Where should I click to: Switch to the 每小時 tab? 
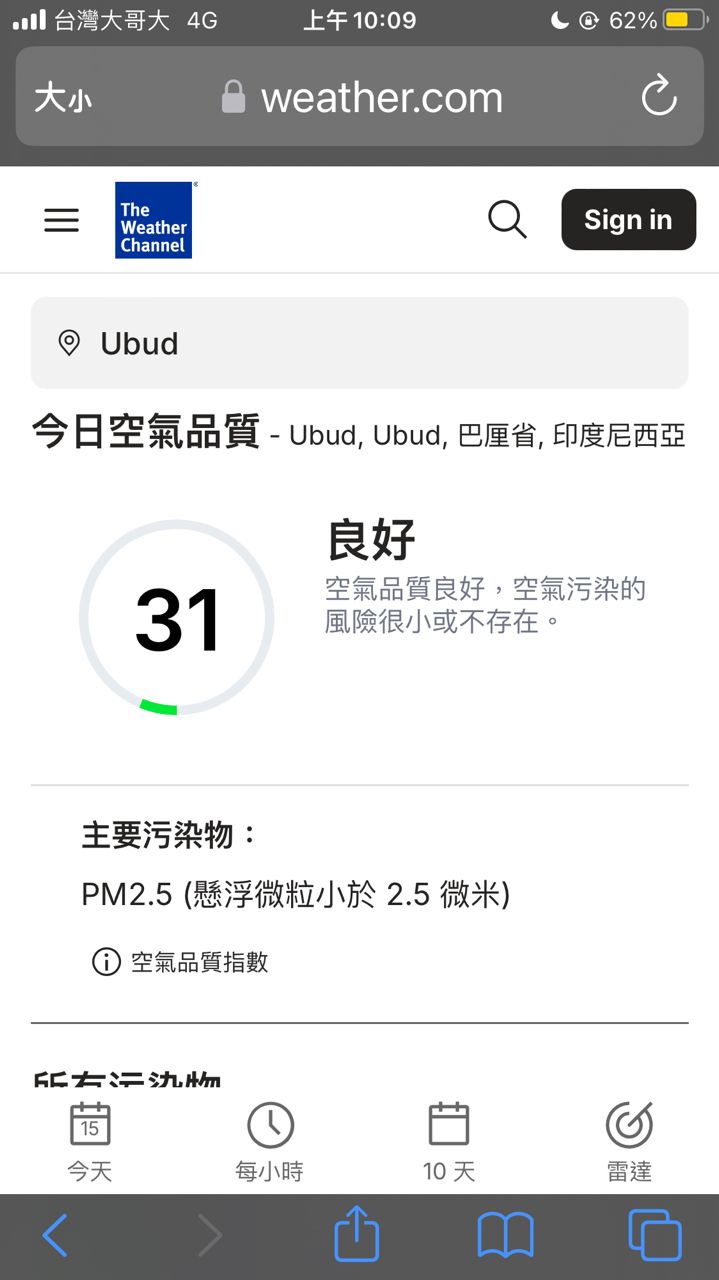pyautogui.click(x=270, y=1142)
